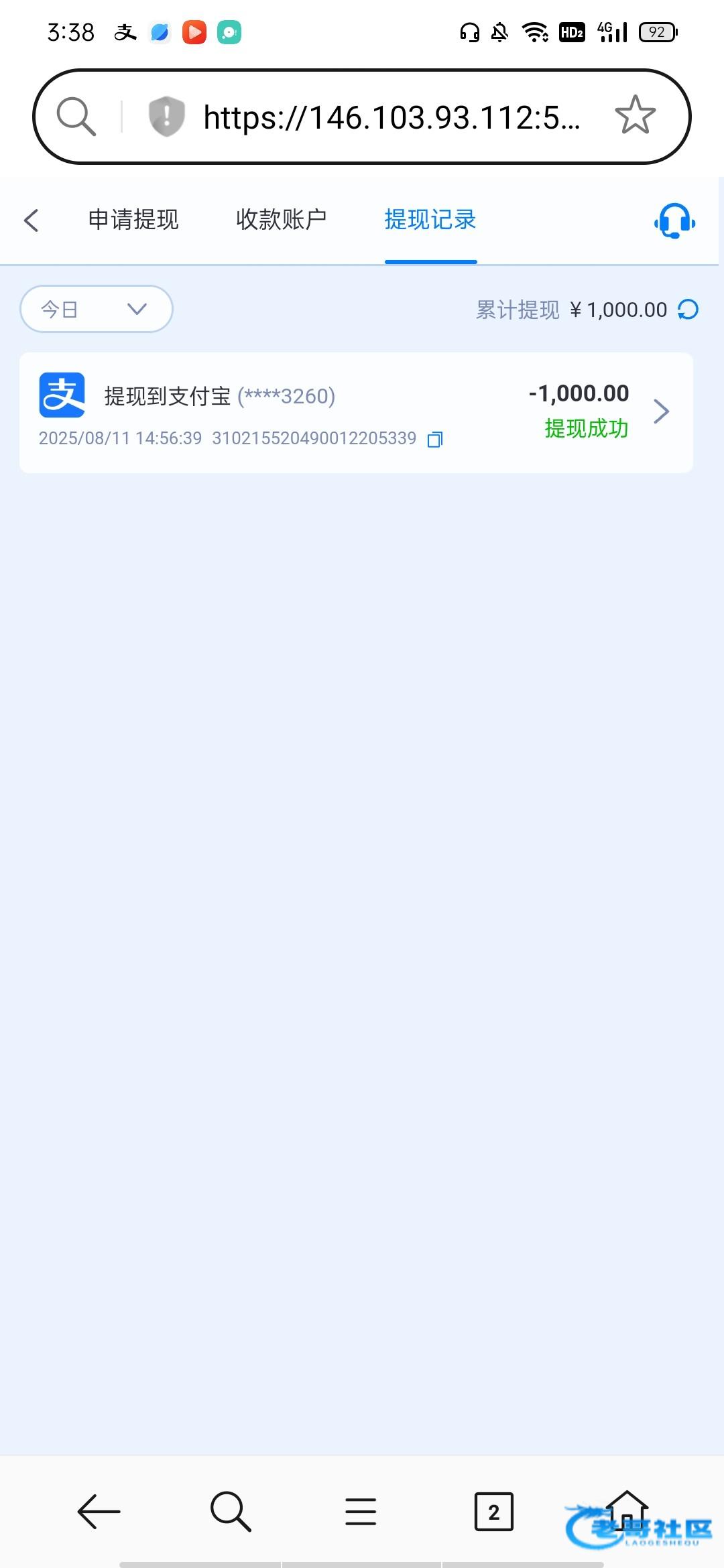This screenshot has width=724, height=1568.
Task: Contact customer service via headset icon
Action: coord(674,221)
